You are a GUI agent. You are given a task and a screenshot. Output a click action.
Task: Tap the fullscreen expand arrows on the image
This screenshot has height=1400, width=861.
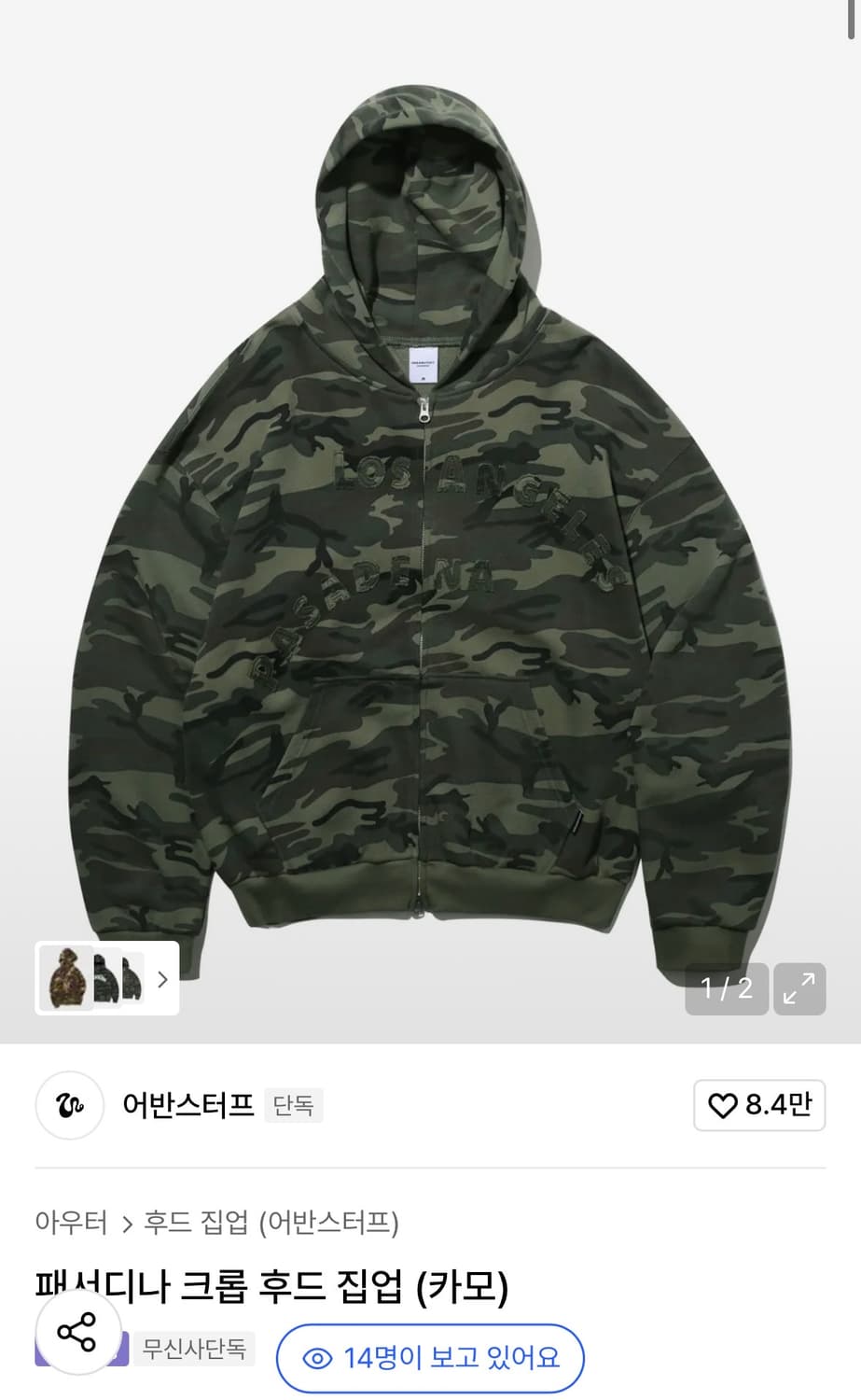click(798, 987)
